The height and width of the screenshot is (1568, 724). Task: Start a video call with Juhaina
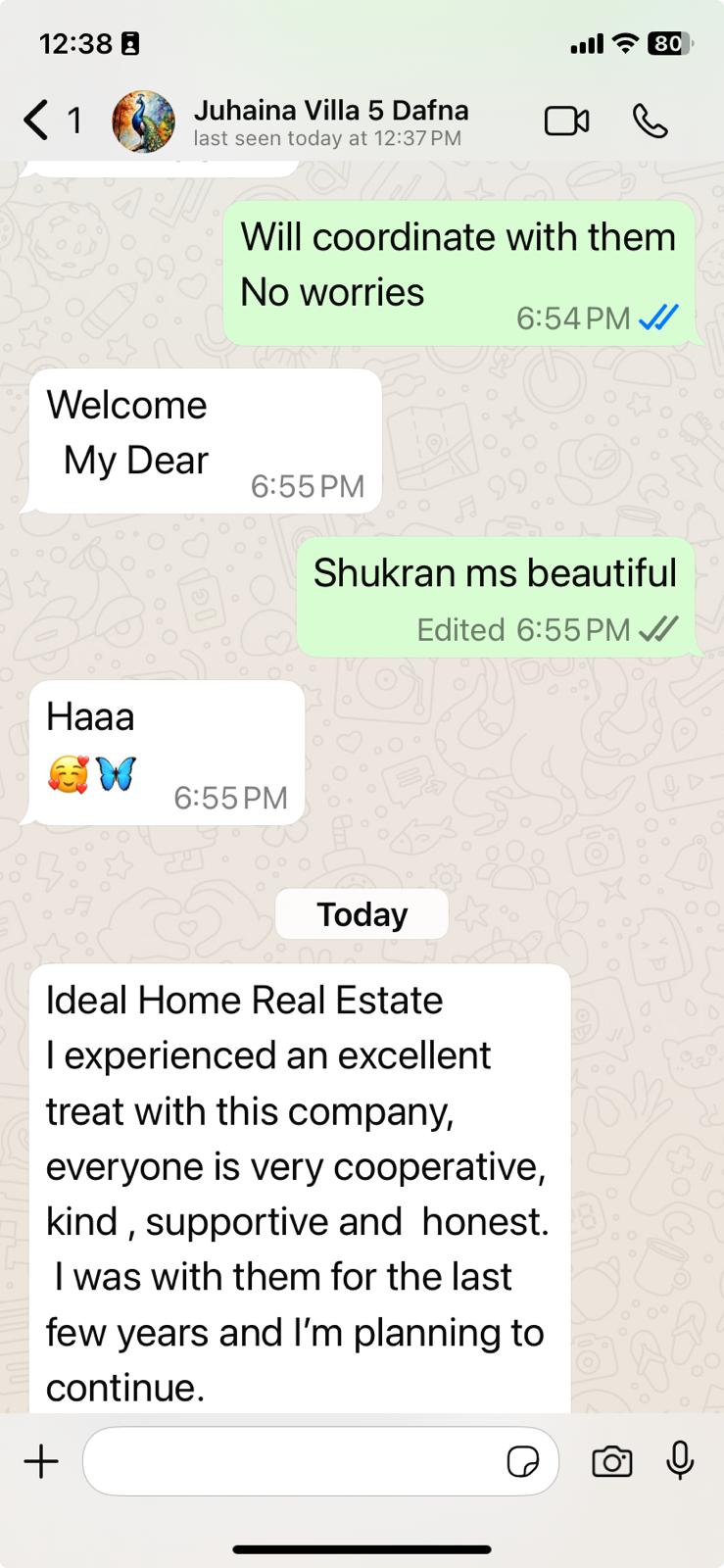tap(566, 122)
